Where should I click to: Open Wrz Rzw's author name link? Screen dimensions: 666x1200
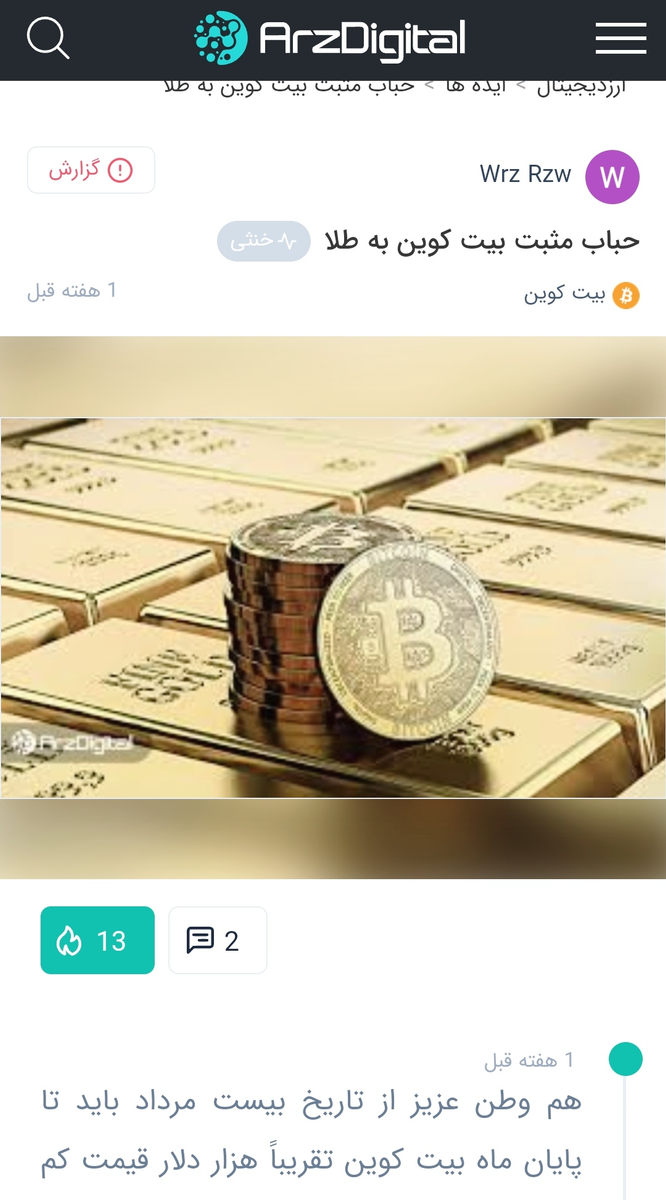[525, 174]
